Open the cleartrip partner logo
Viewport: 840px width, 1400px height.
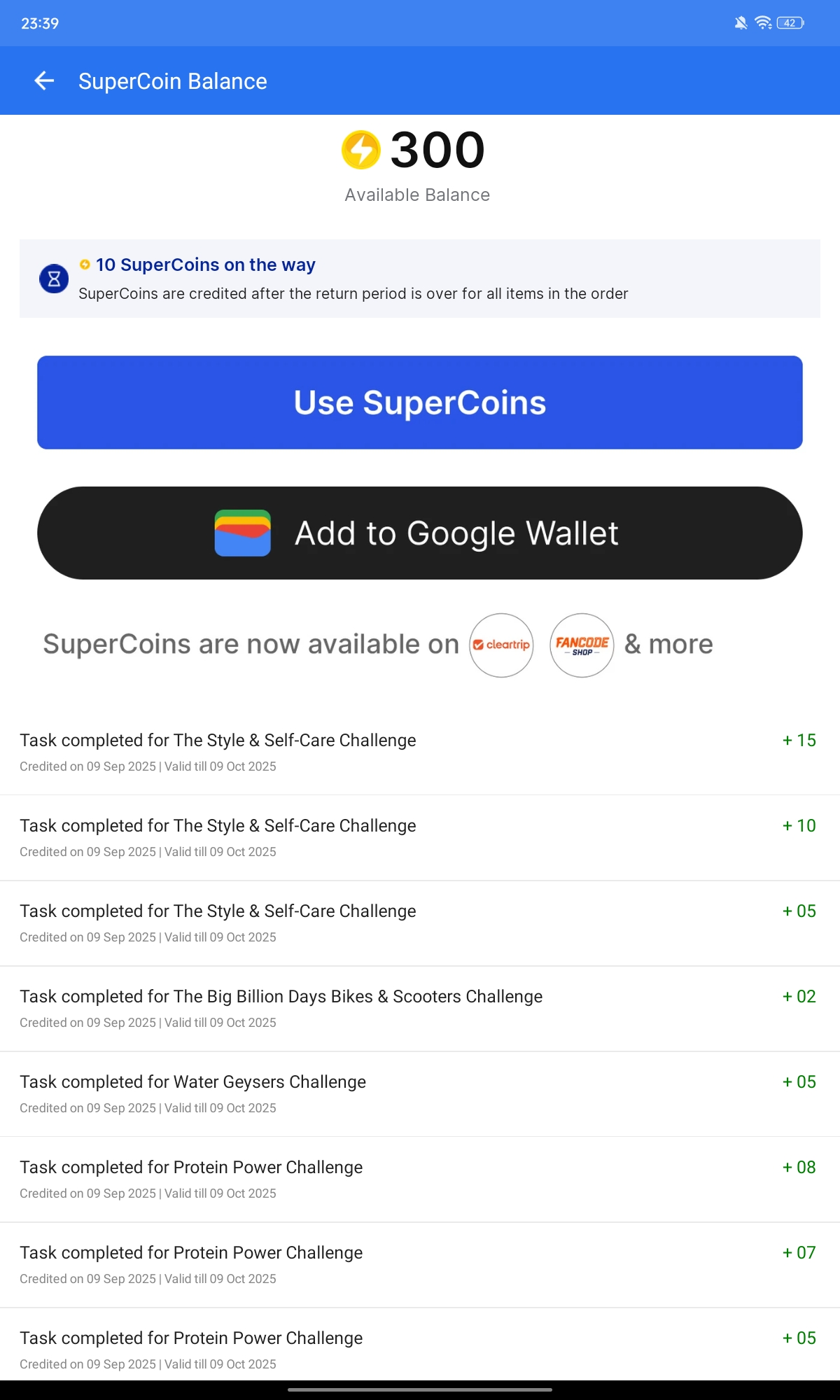(501, 645)
